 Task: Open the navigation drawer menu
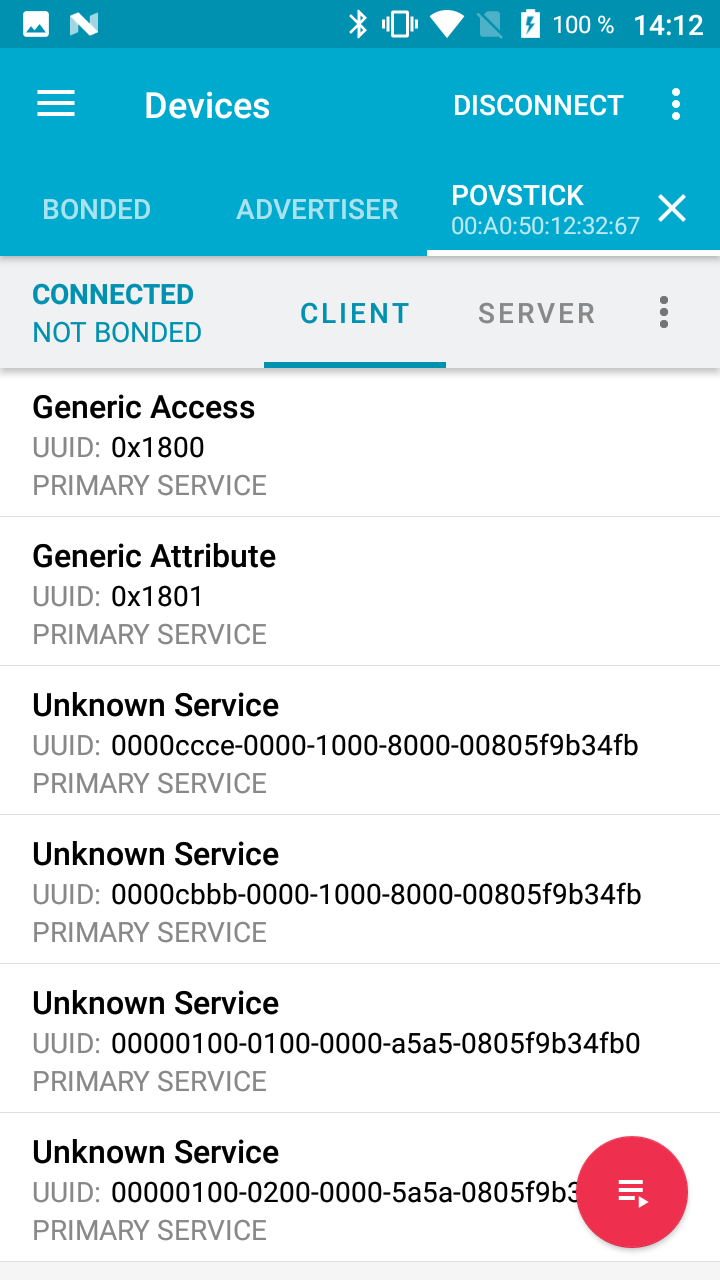tap(55, 104)
